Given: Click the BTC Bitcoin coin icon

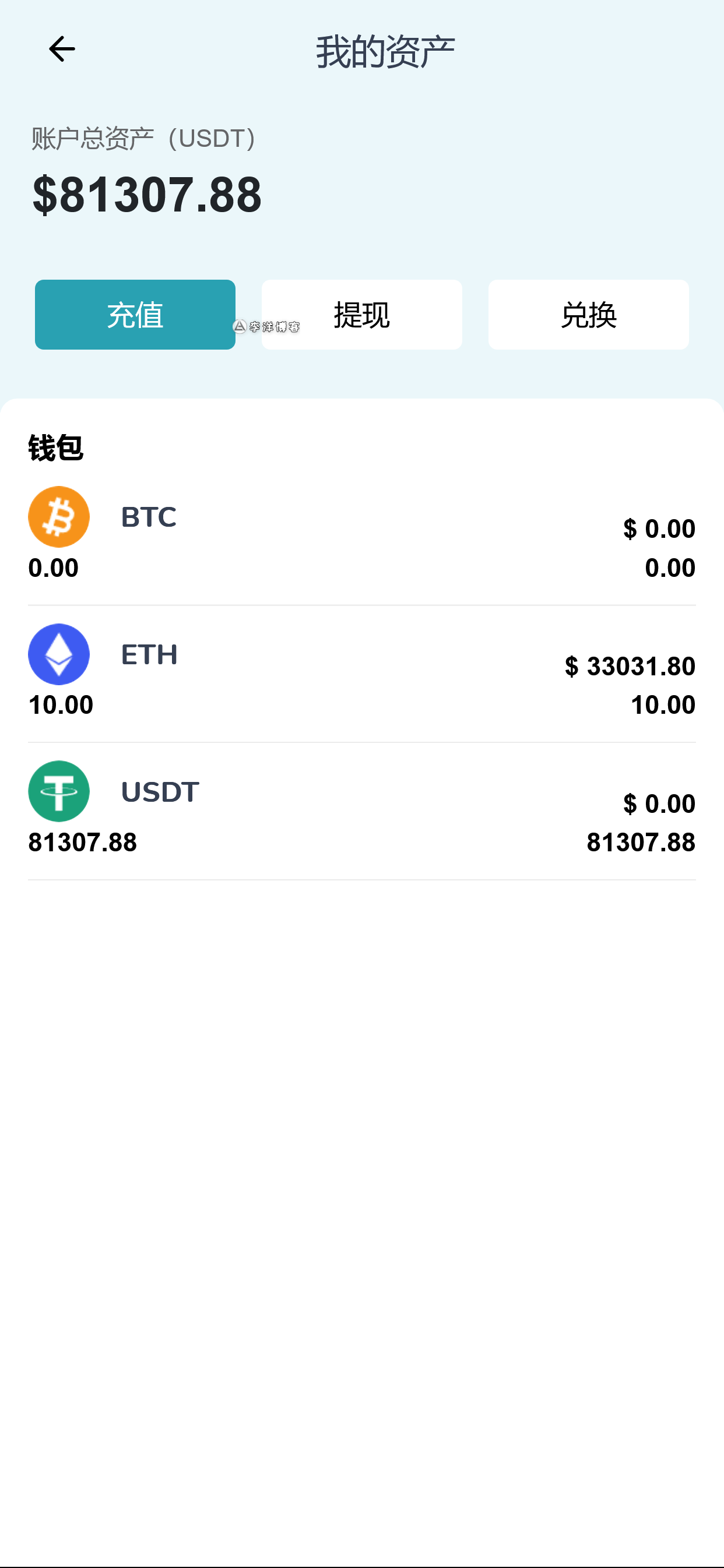Looking at the screenshot, I should [58, 516].
